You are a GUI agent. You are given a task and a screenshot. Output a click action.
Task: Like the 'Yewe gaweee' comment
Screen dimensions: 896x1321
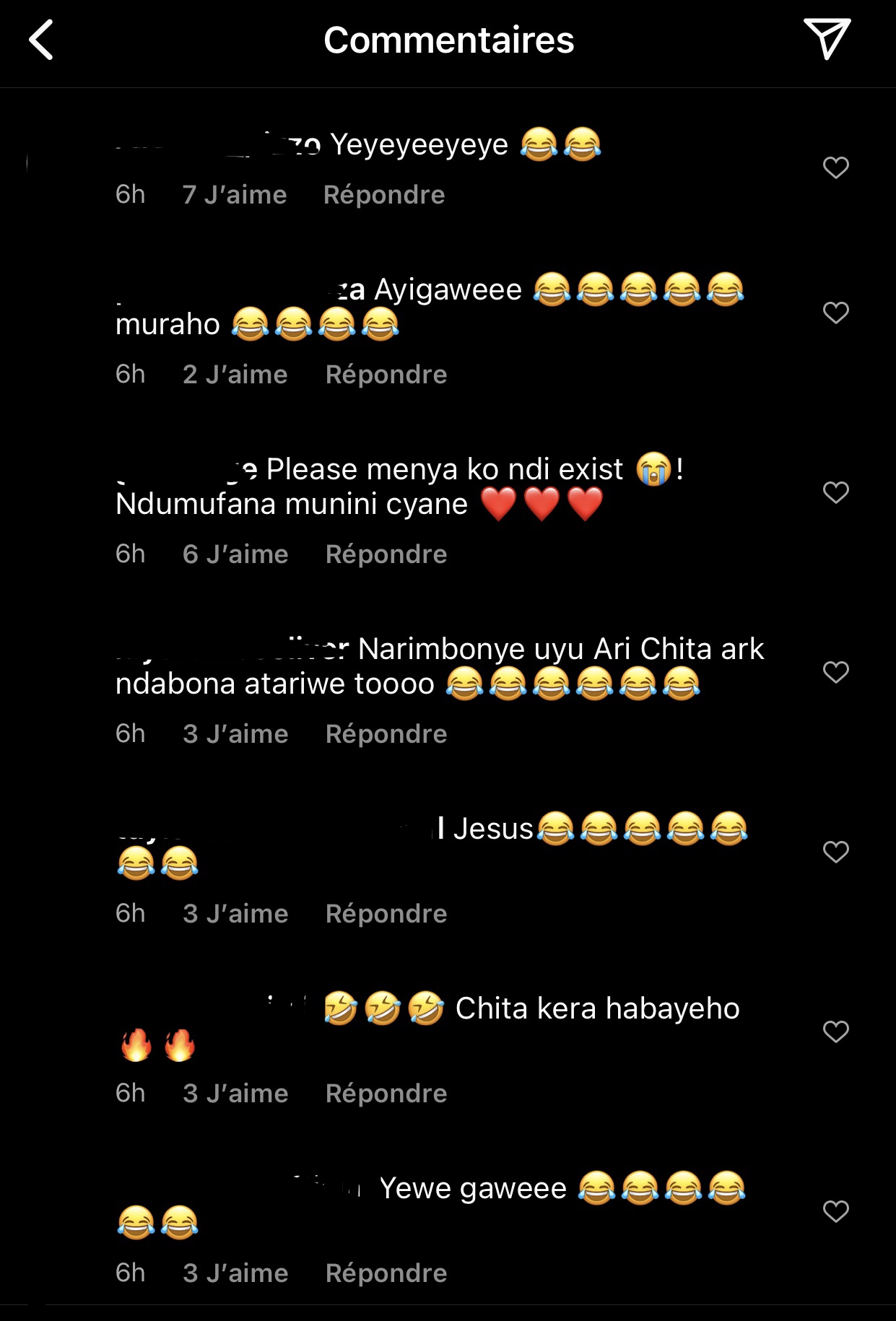click(x=835, y=1211)
